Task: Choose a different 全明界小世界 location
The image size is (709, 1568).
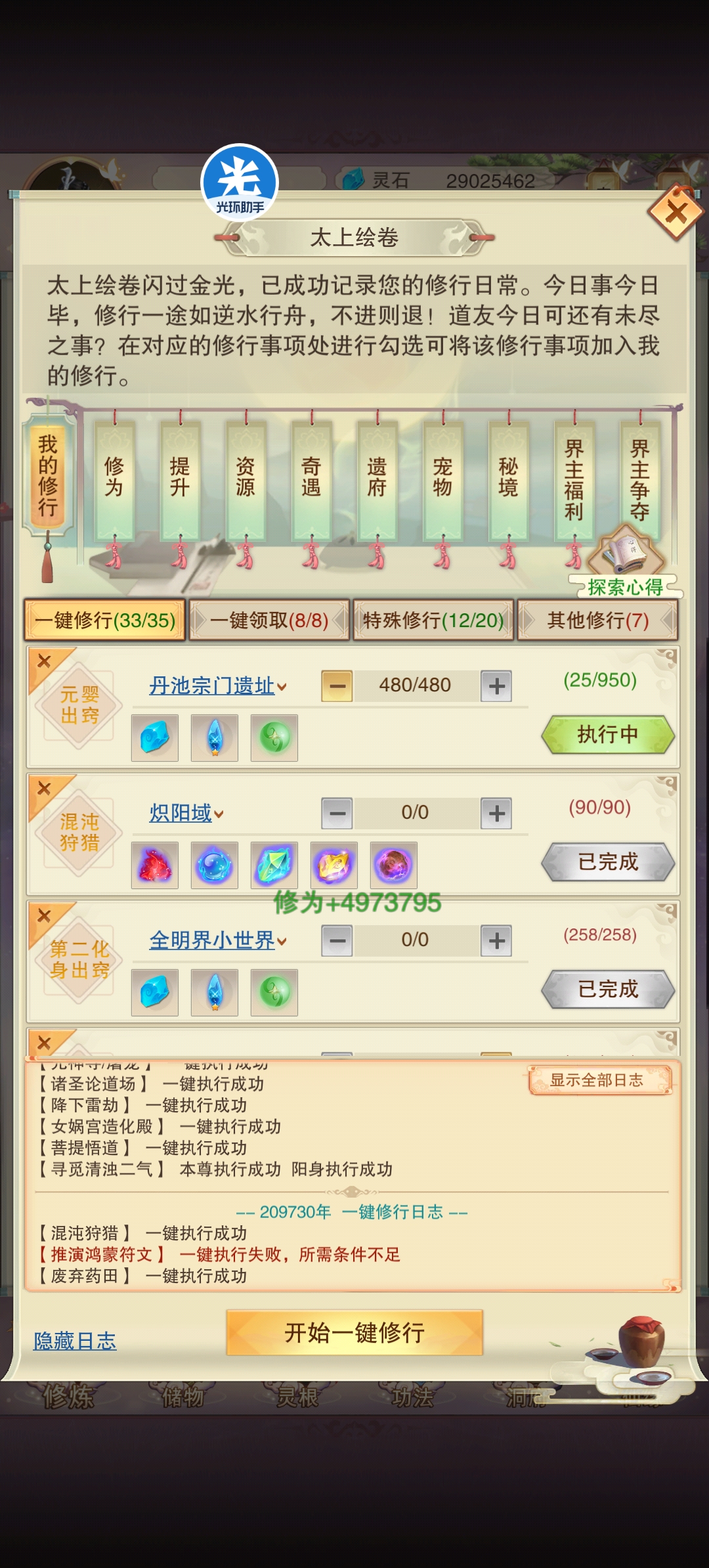Action: click(218, 941)
